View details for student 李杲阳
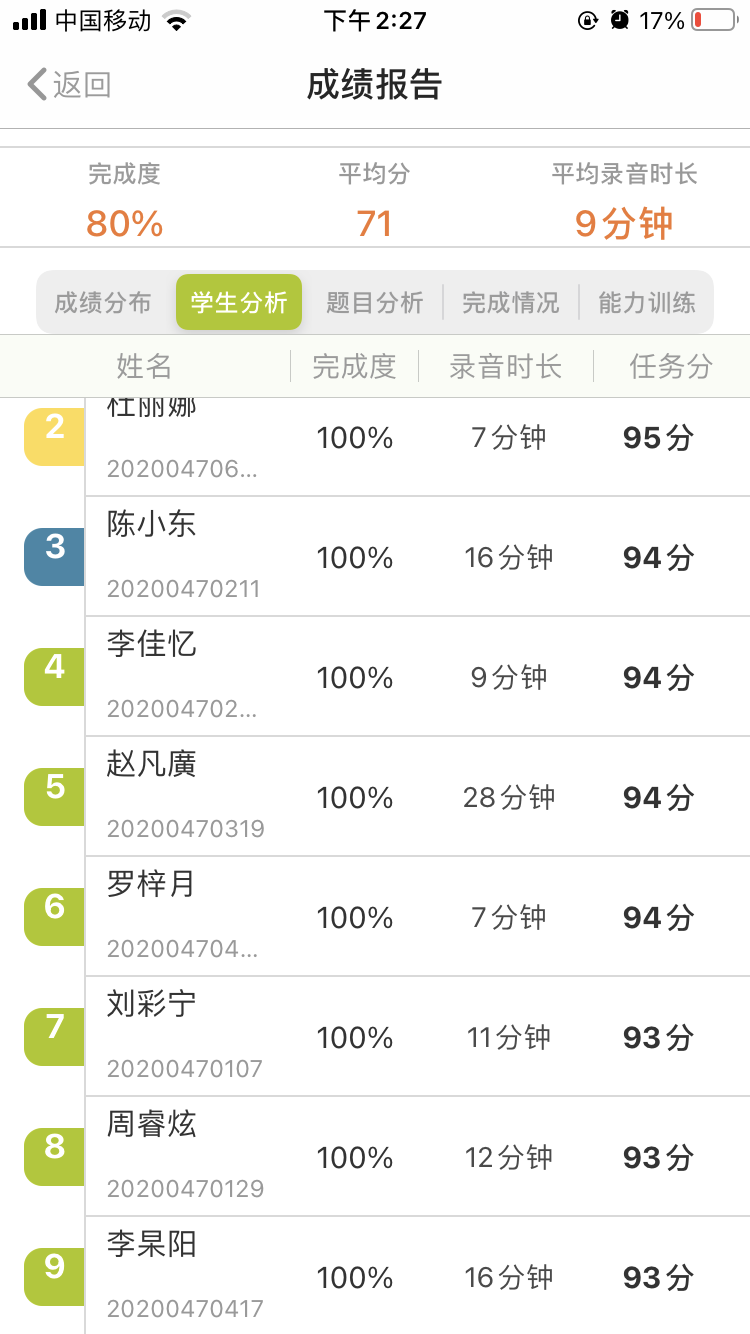 click(x=400, y=1277)
